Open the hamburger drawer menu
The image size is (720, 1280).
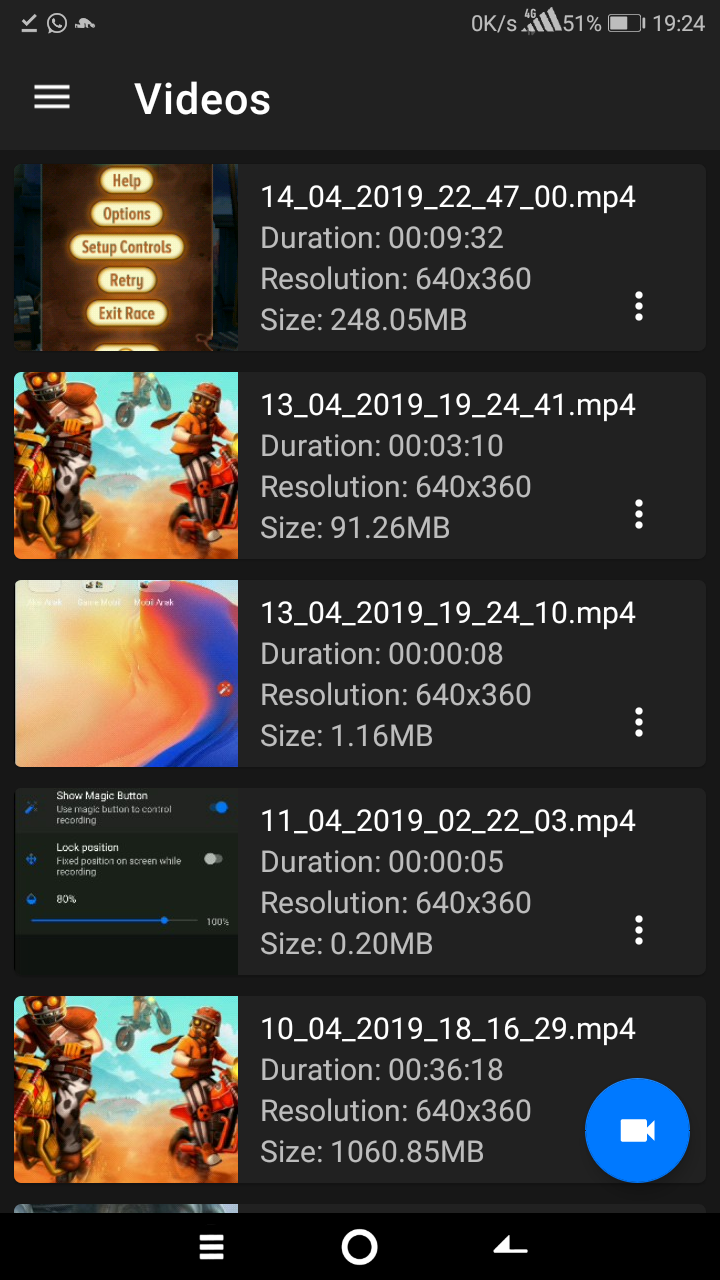pos(52,97)
